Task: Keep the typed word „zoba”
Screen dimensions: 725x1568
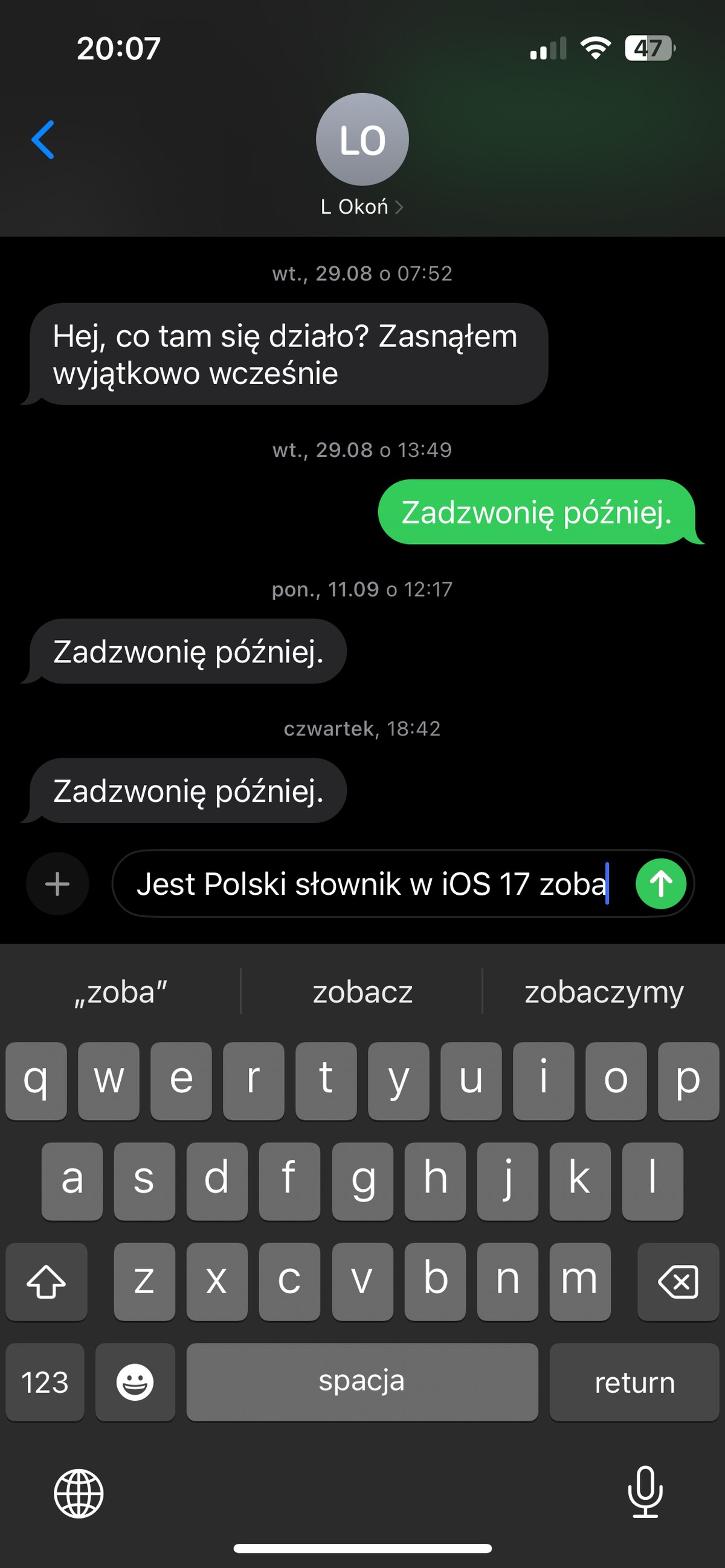Action: (121, 992)
